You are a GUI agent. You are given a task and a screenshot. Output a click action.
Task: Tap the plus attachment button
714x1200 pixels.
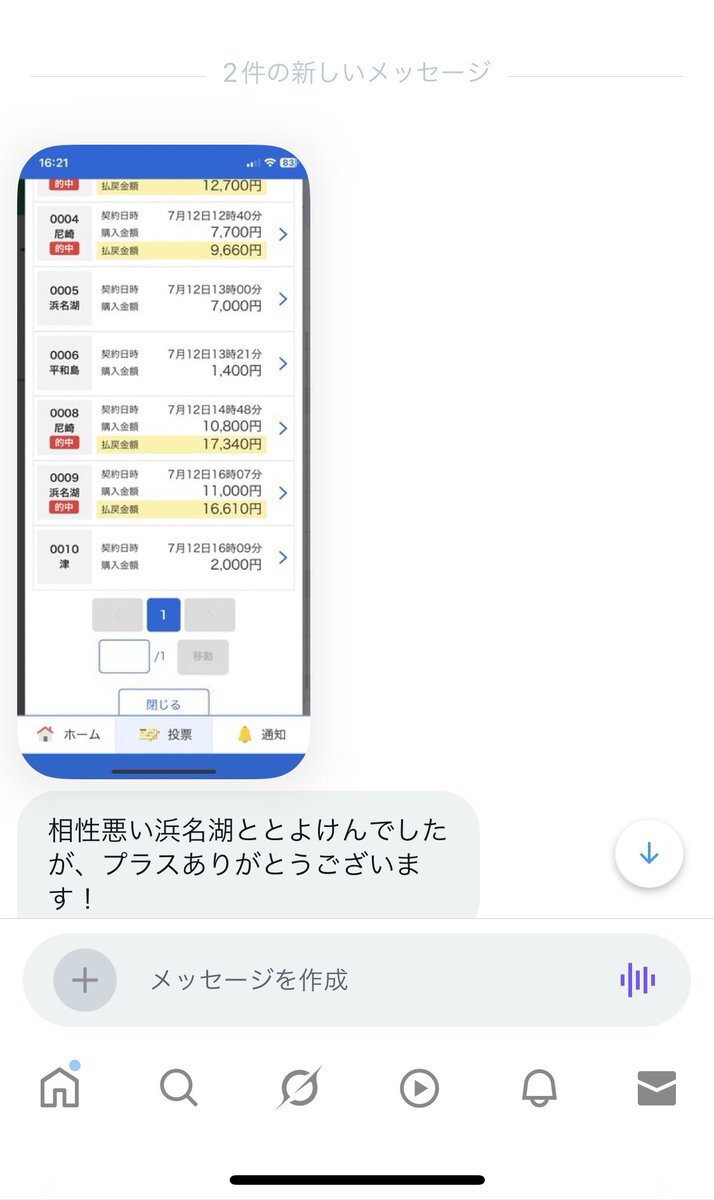pos(85,980)
